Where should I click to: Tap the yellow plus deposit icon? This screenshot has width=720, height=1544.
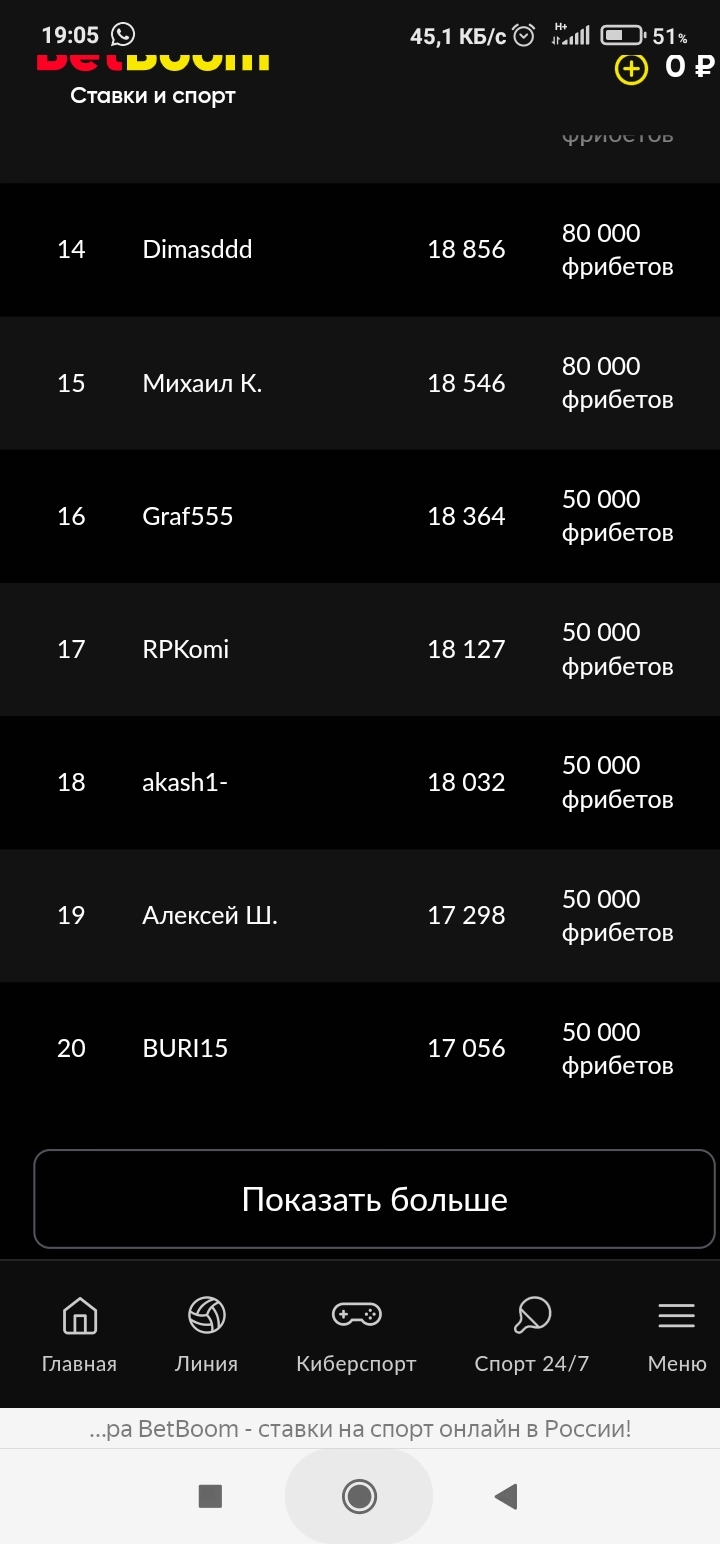click(x=631, y=69)
